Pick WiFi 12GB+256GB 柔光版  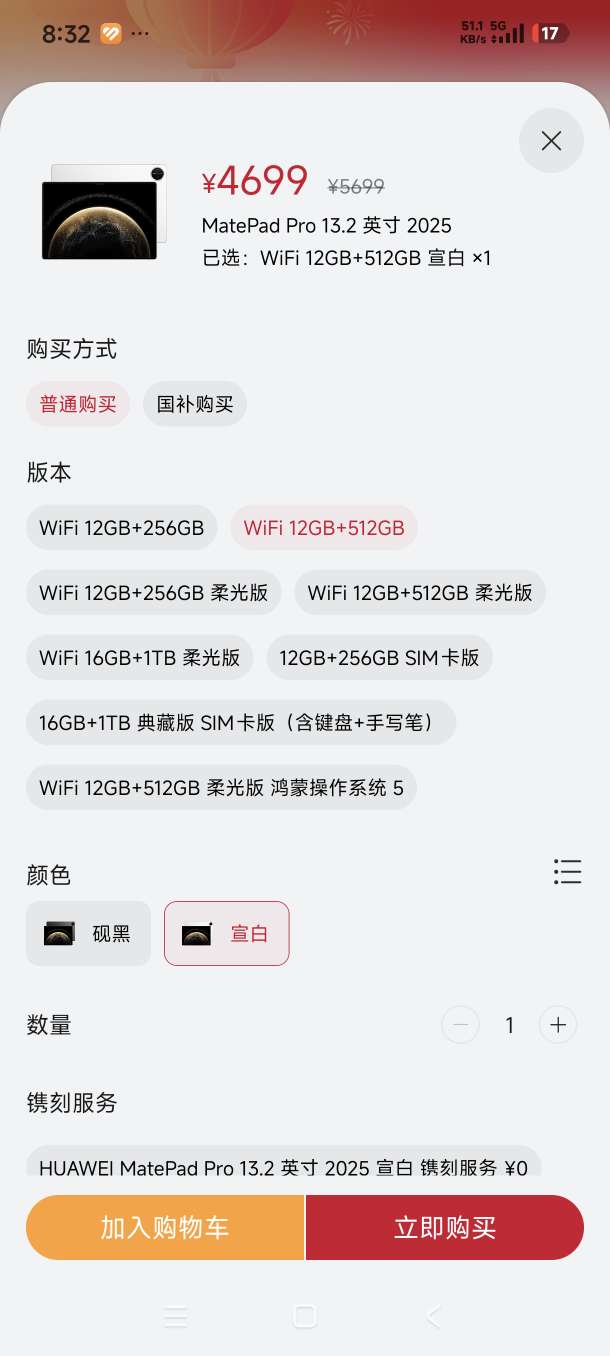153,592
